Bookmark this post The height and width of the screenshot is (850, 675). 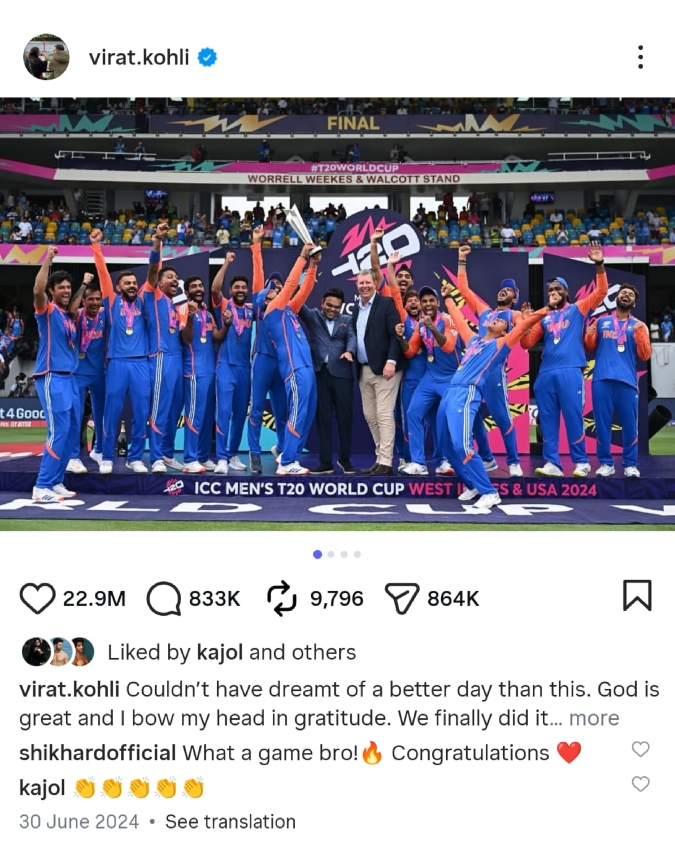click(637, 596)
